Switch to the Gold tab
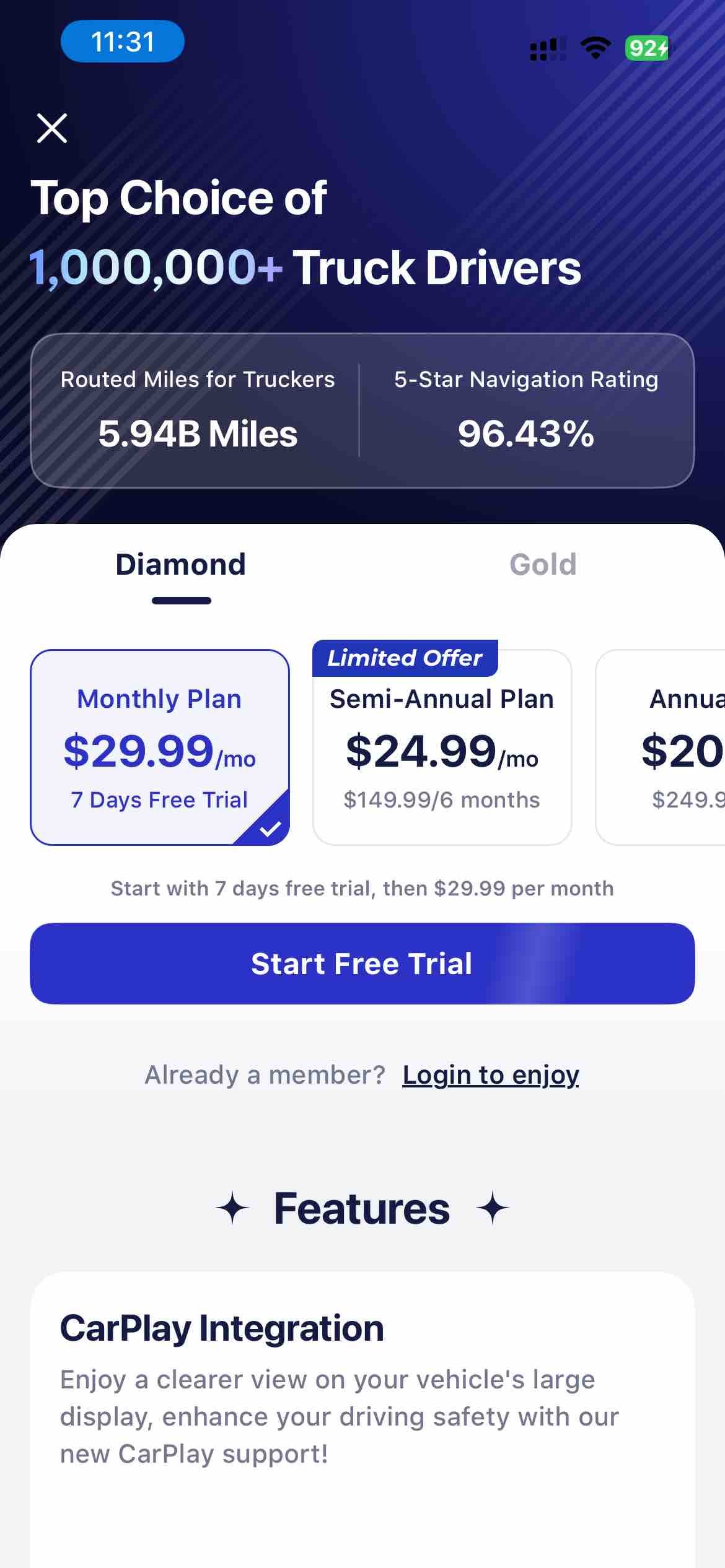Image resolution: width=725 pixels, height=1568 pixels. tap(543, 564)
